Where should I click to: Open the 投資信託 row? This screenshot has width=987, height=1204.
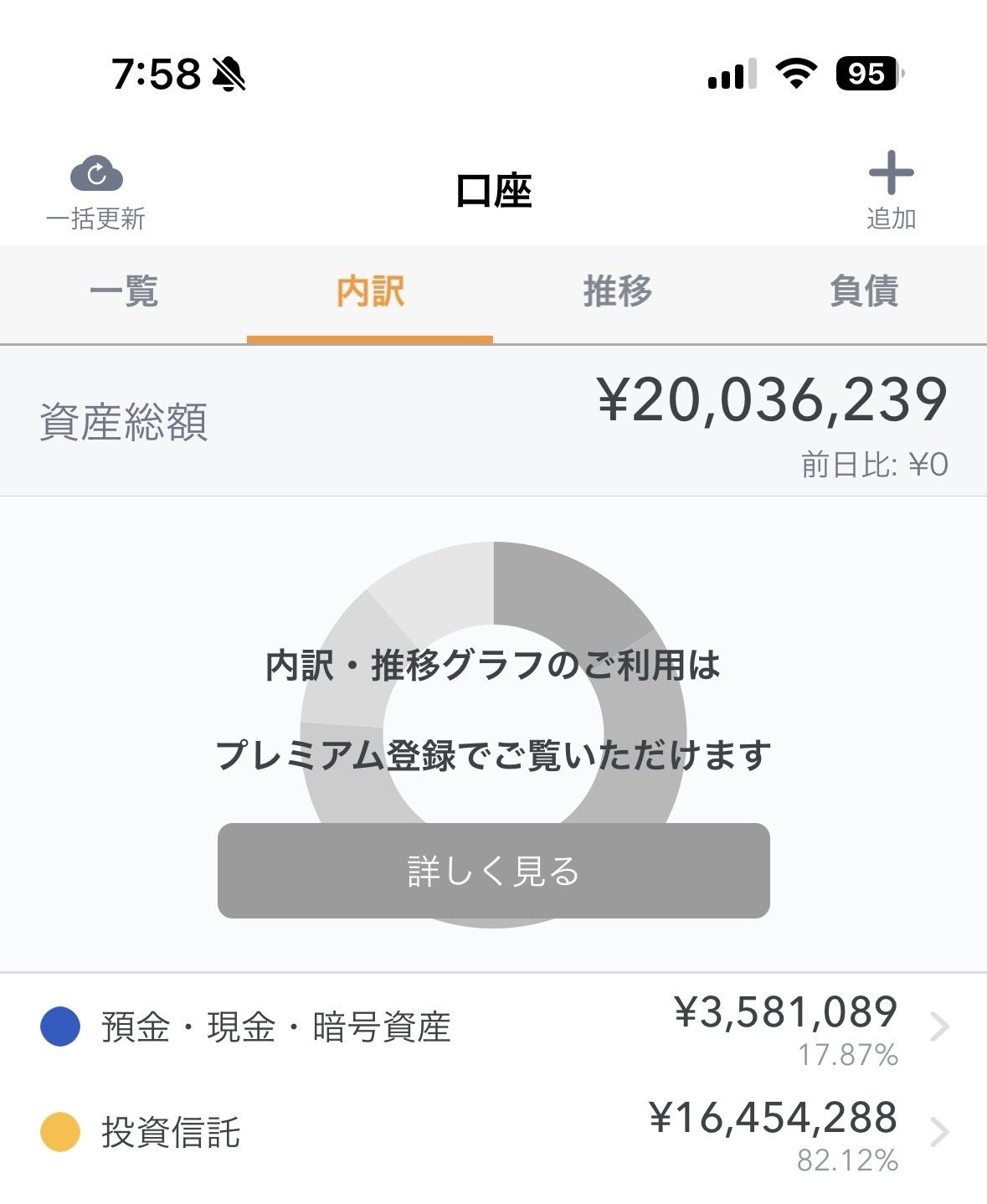[493, 1134]
